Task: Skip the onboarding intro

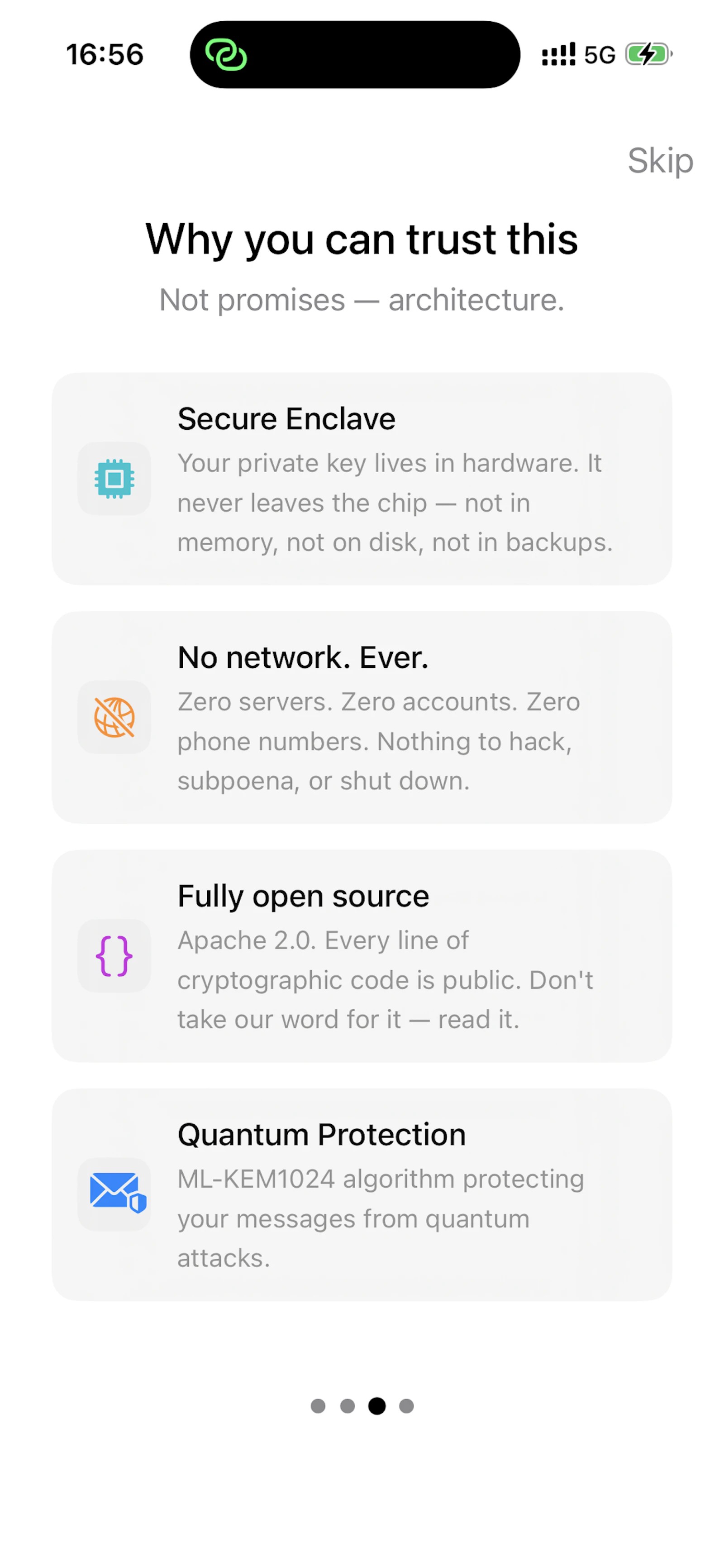Action: 660,161
